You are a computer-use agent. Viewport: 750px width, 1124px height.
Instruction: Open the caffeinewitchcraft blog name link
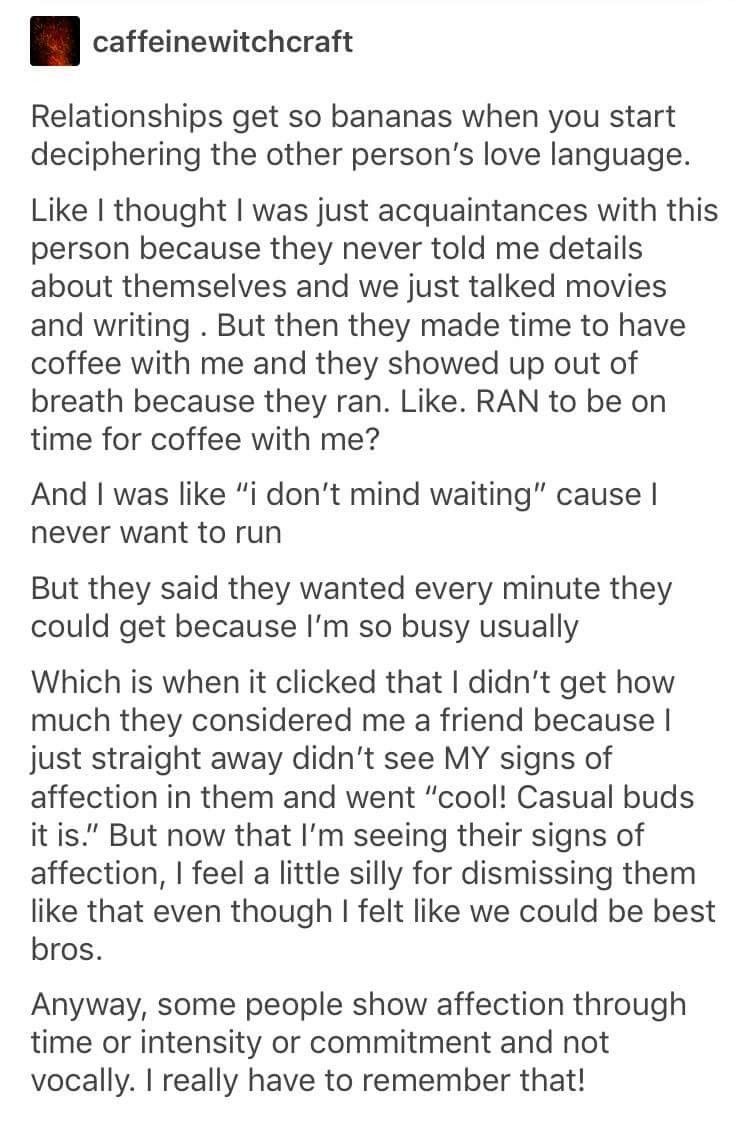click(222, 42)
